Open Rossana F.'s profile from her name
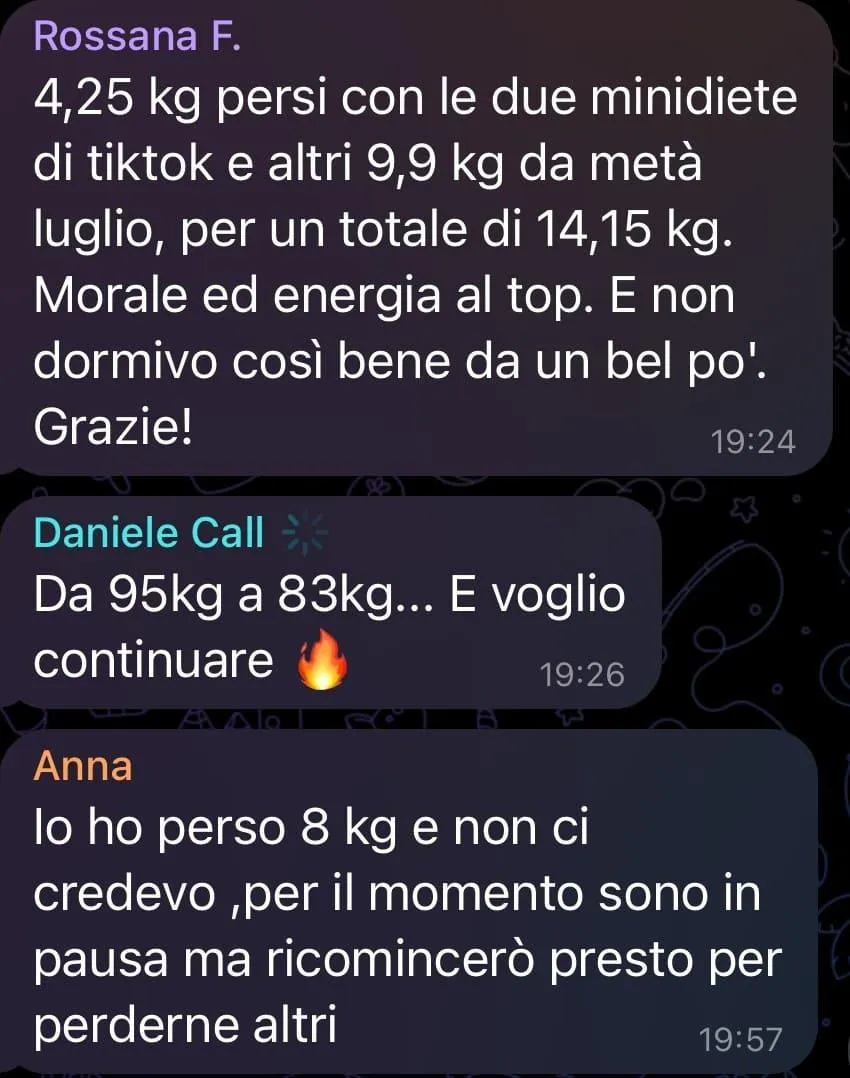This screenshot has height=1078, width=850. [138, 36]
